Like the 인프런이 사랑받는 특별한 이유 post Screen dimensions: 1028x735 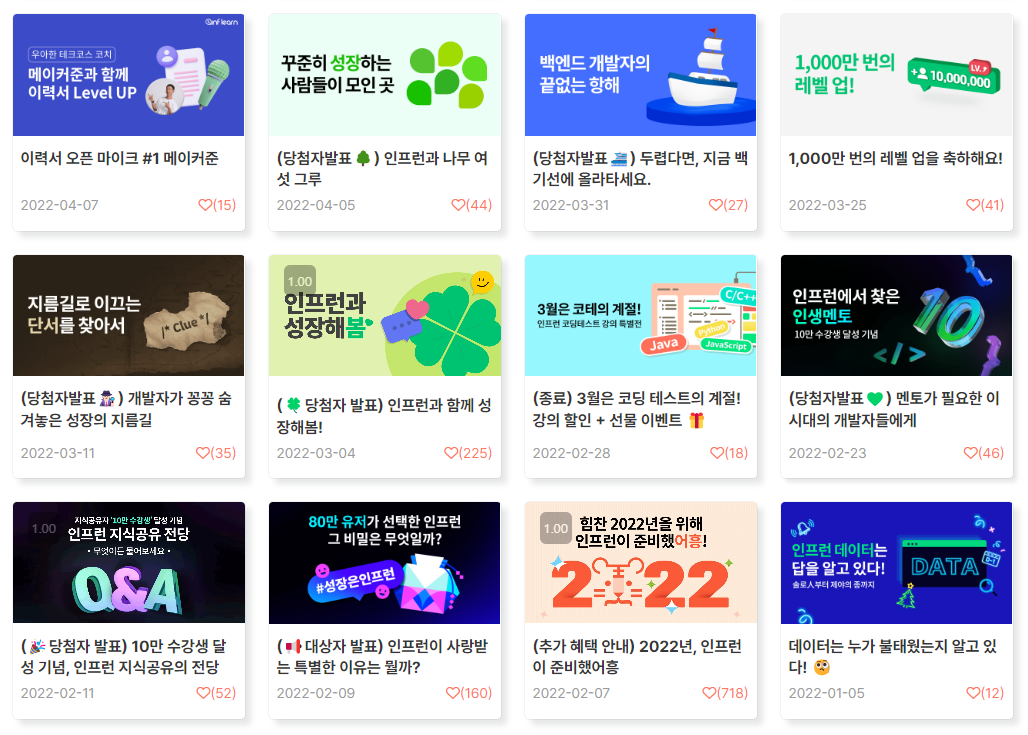click(452, 693)
